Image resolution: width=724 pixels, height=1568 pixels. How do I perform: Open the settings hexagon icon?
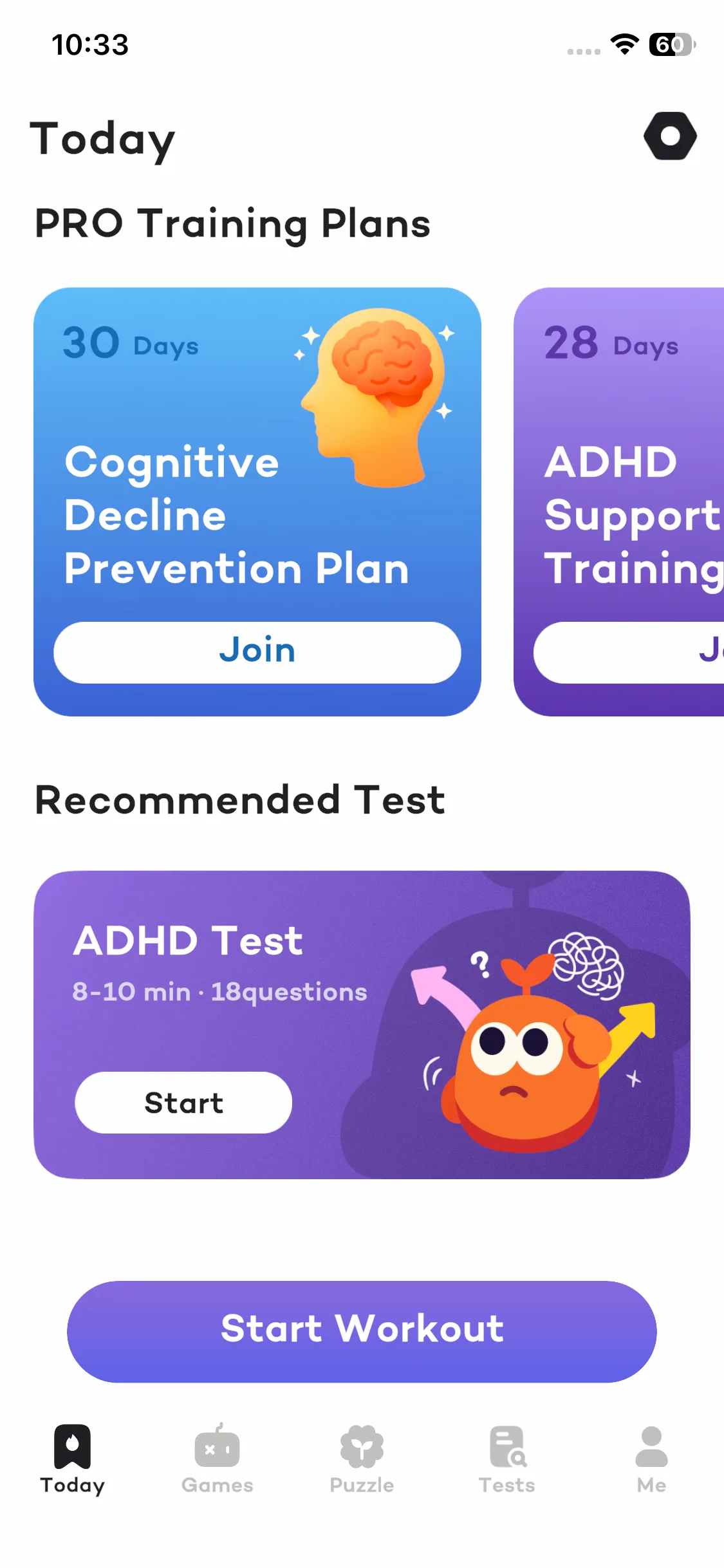click(670, 136)
